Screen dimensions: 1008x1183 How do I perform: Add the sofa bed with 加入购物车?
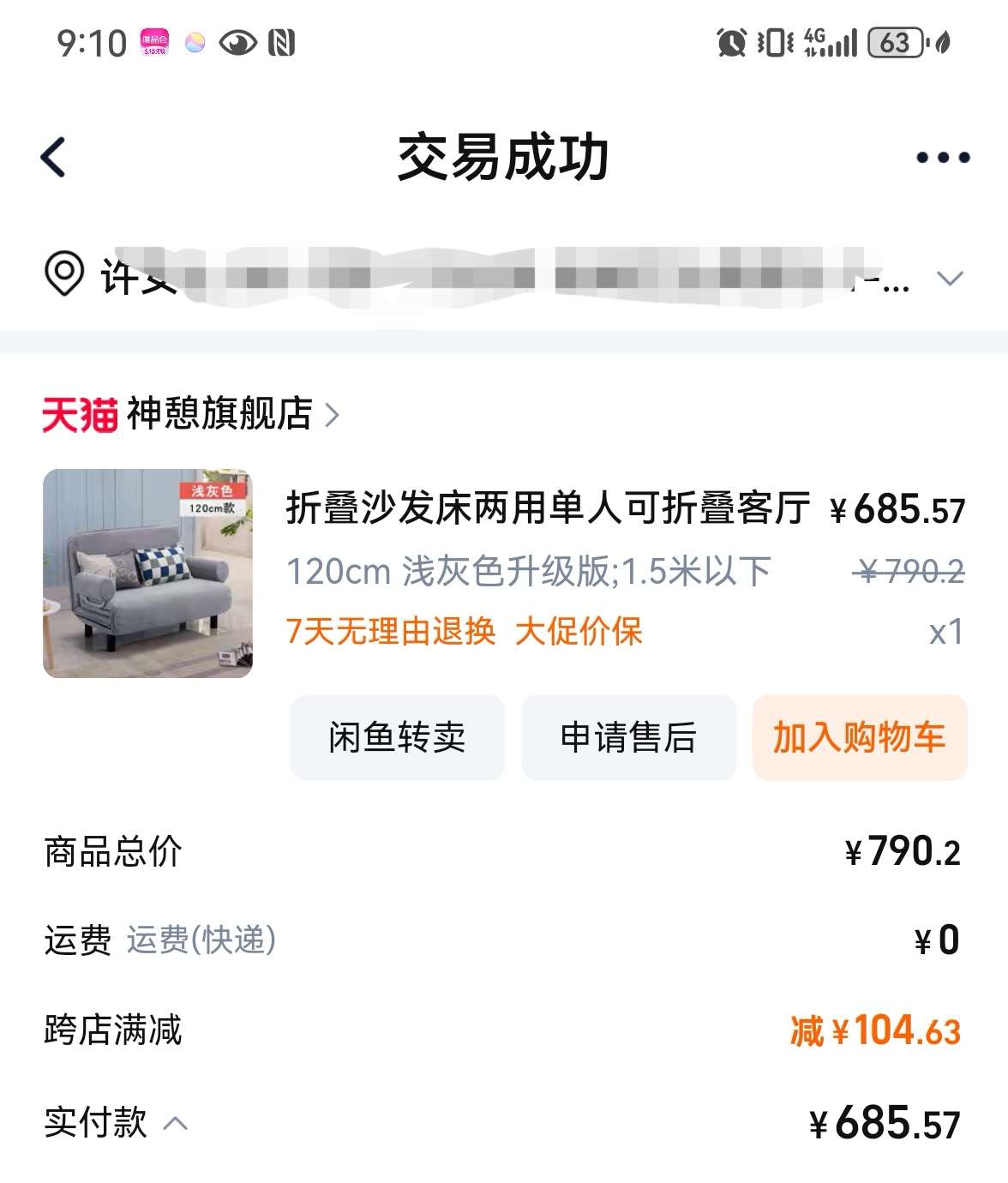(x=859, y=737)
